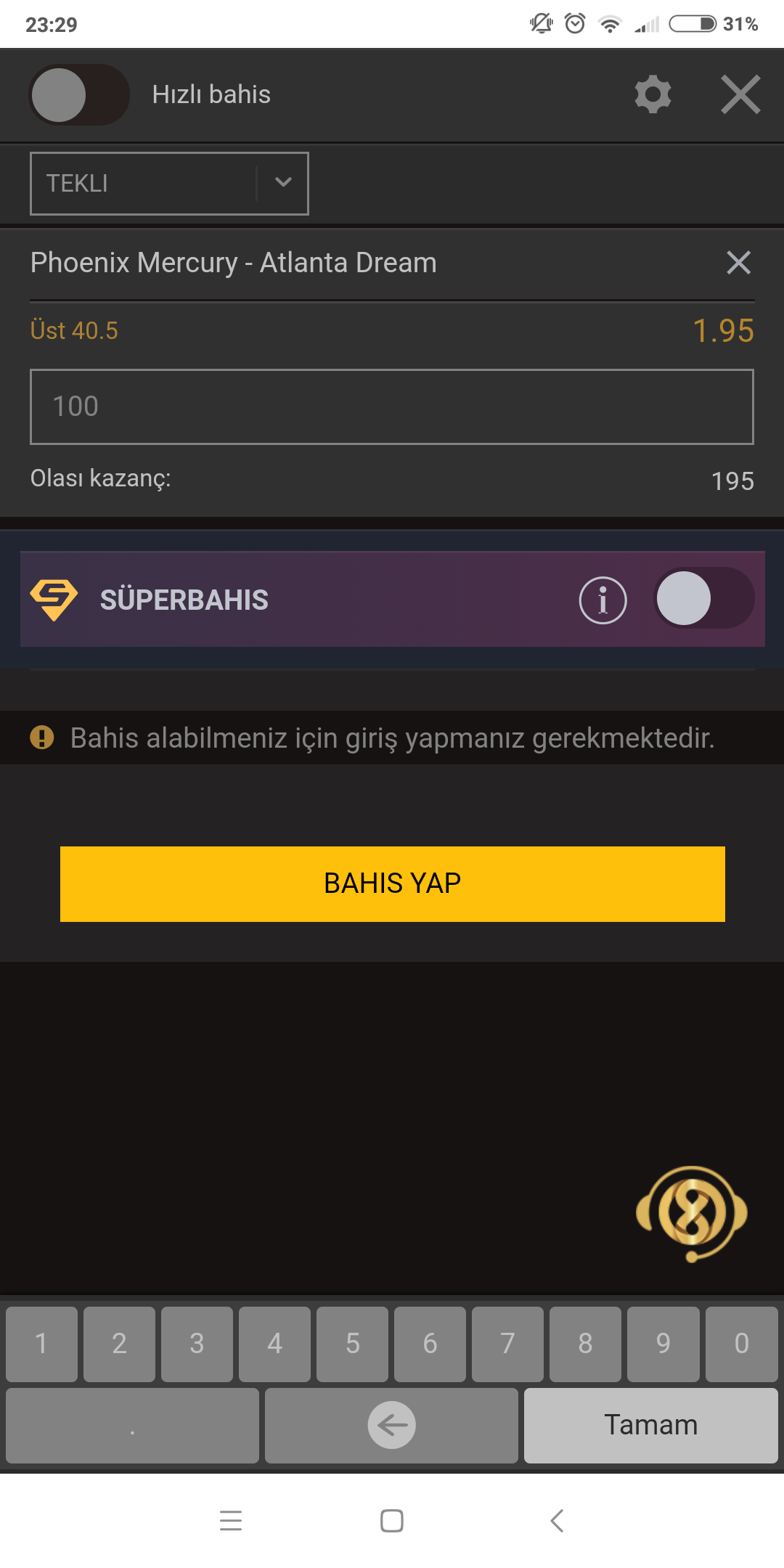Screen dimensions: 784x1568
Task: Tap the 5 key on the keypad
Action: [x=352, y=1344]
